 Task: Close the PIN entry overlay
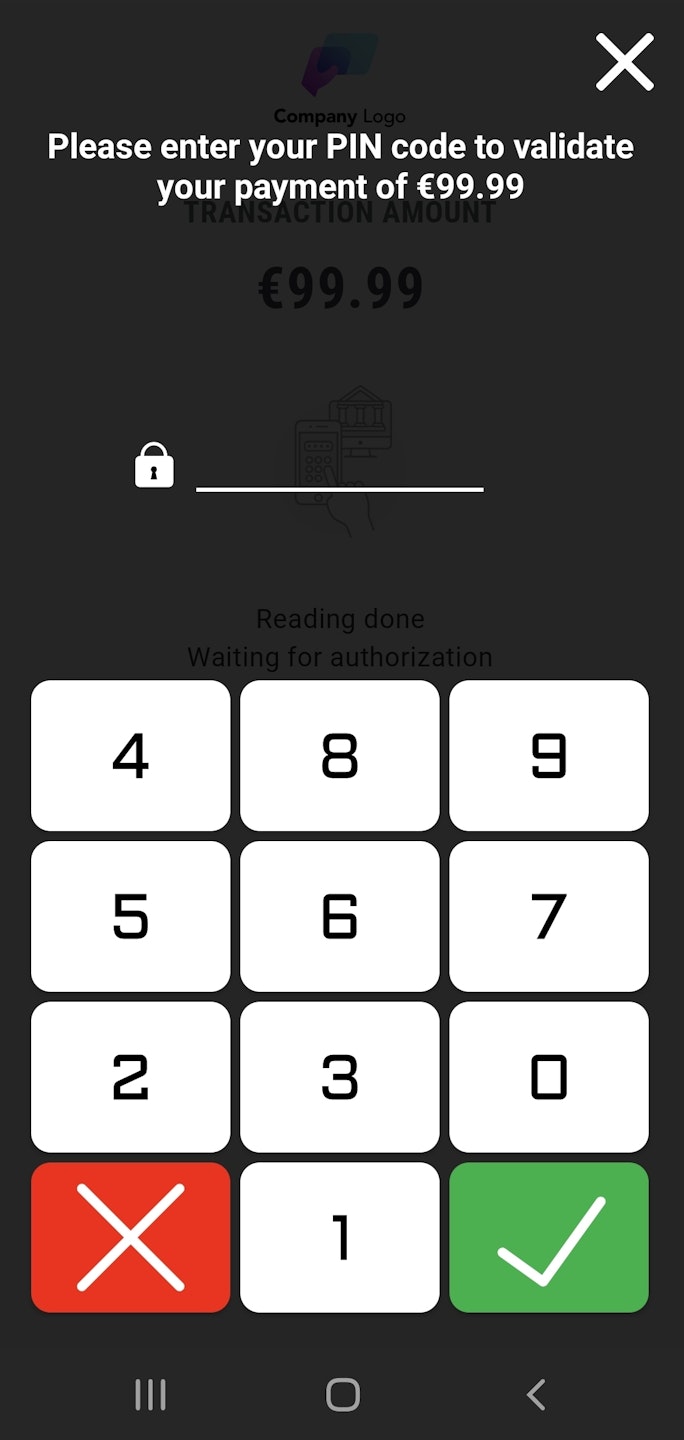coord(624,62)
